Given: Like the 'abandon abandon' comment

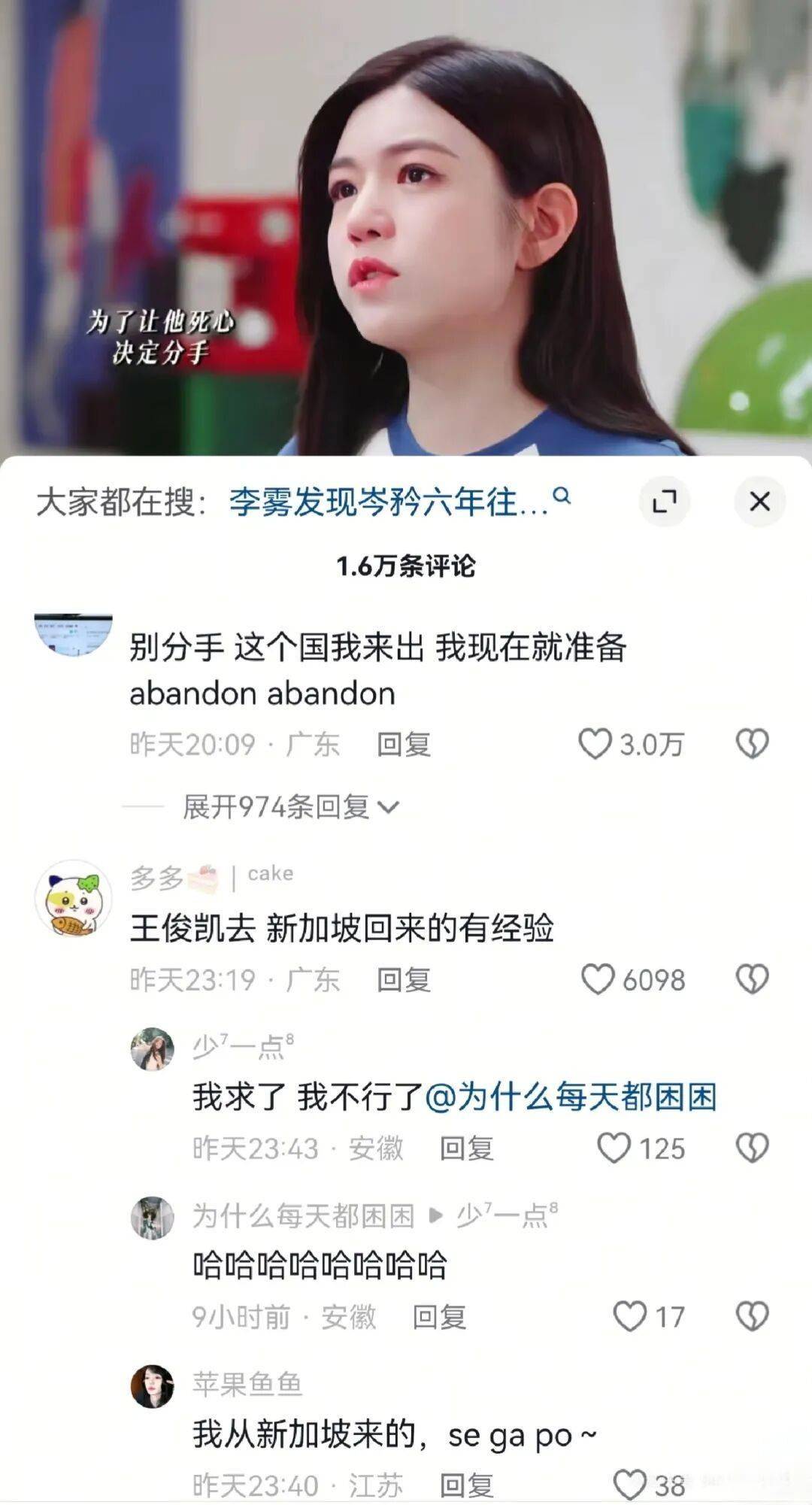Looking at the screenshot, I should [595, 744].
